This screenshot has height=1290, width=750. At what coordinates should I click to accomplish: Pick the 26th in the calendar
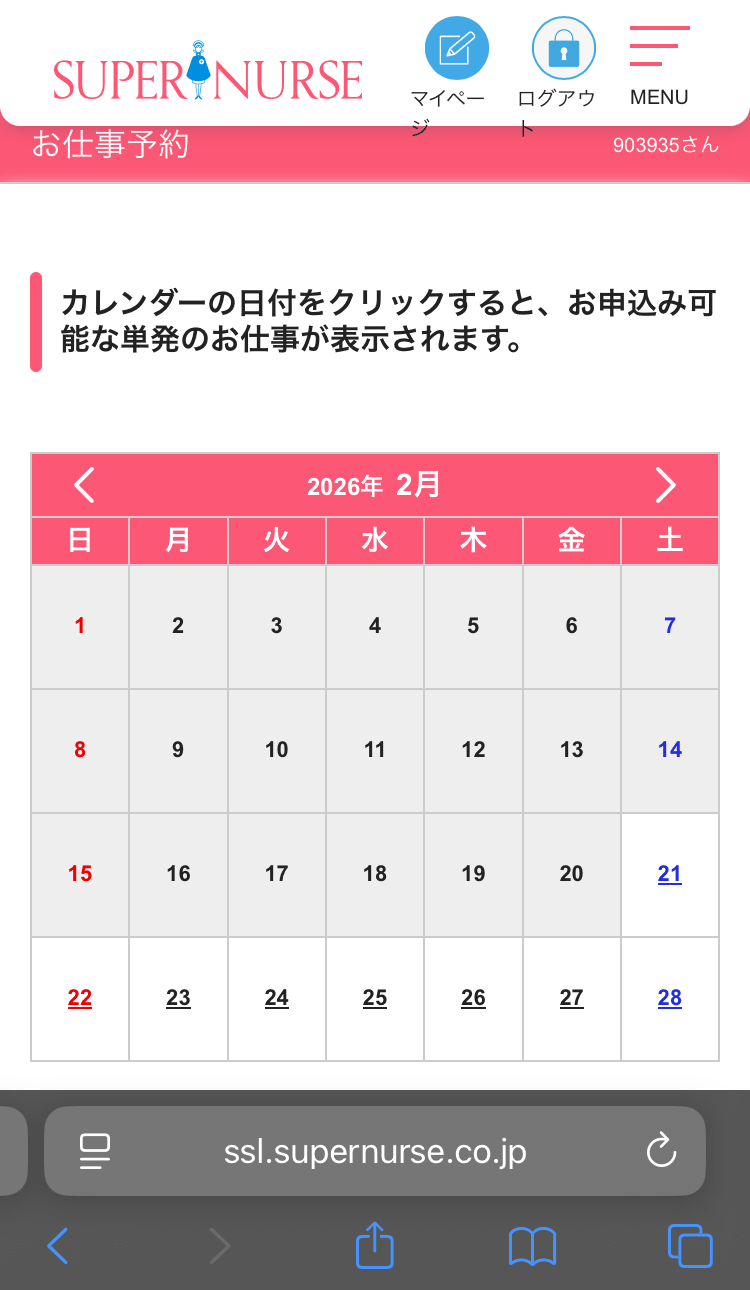pyautogui.click(x=473, y=998)
